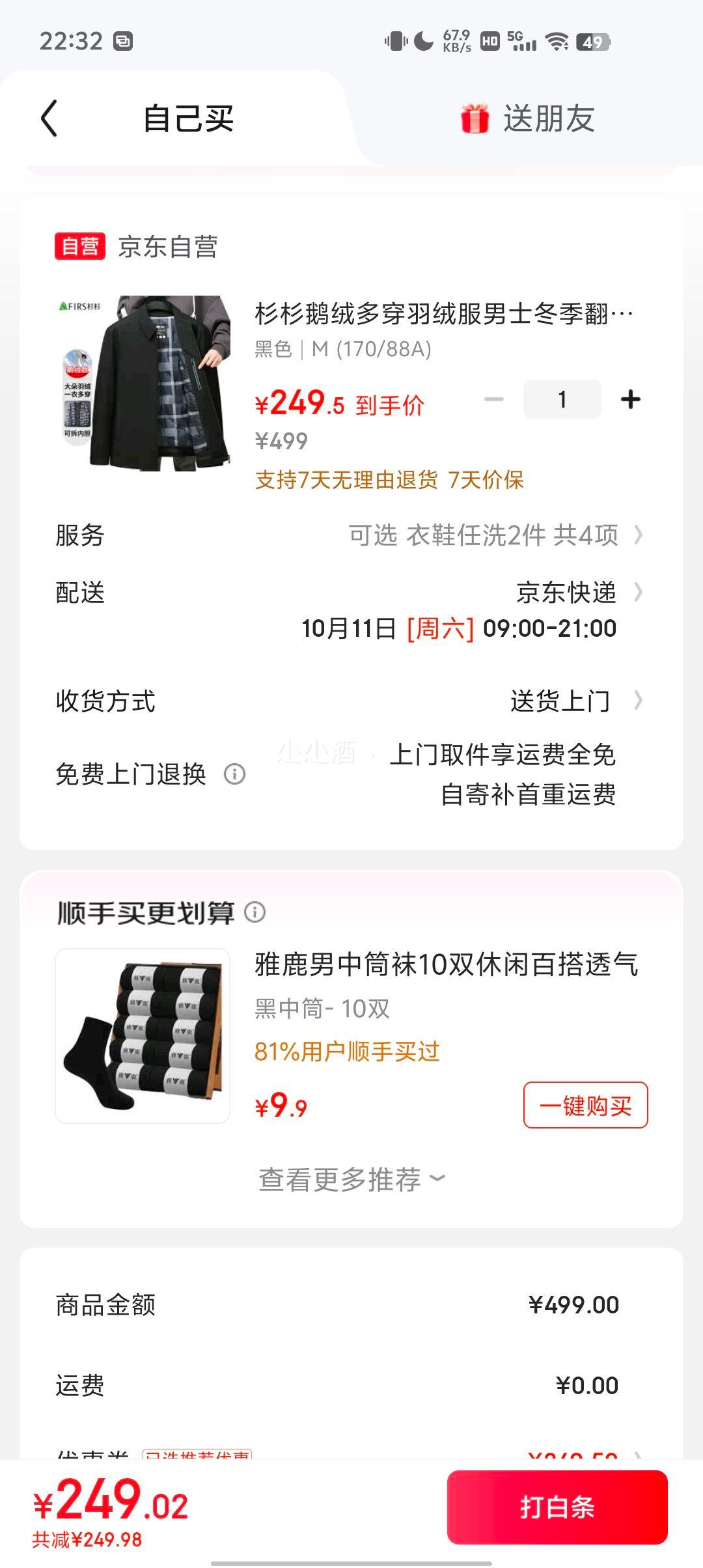Edit the quantity field showing 1
703x1568 pixels.
[x=562, y=399]
